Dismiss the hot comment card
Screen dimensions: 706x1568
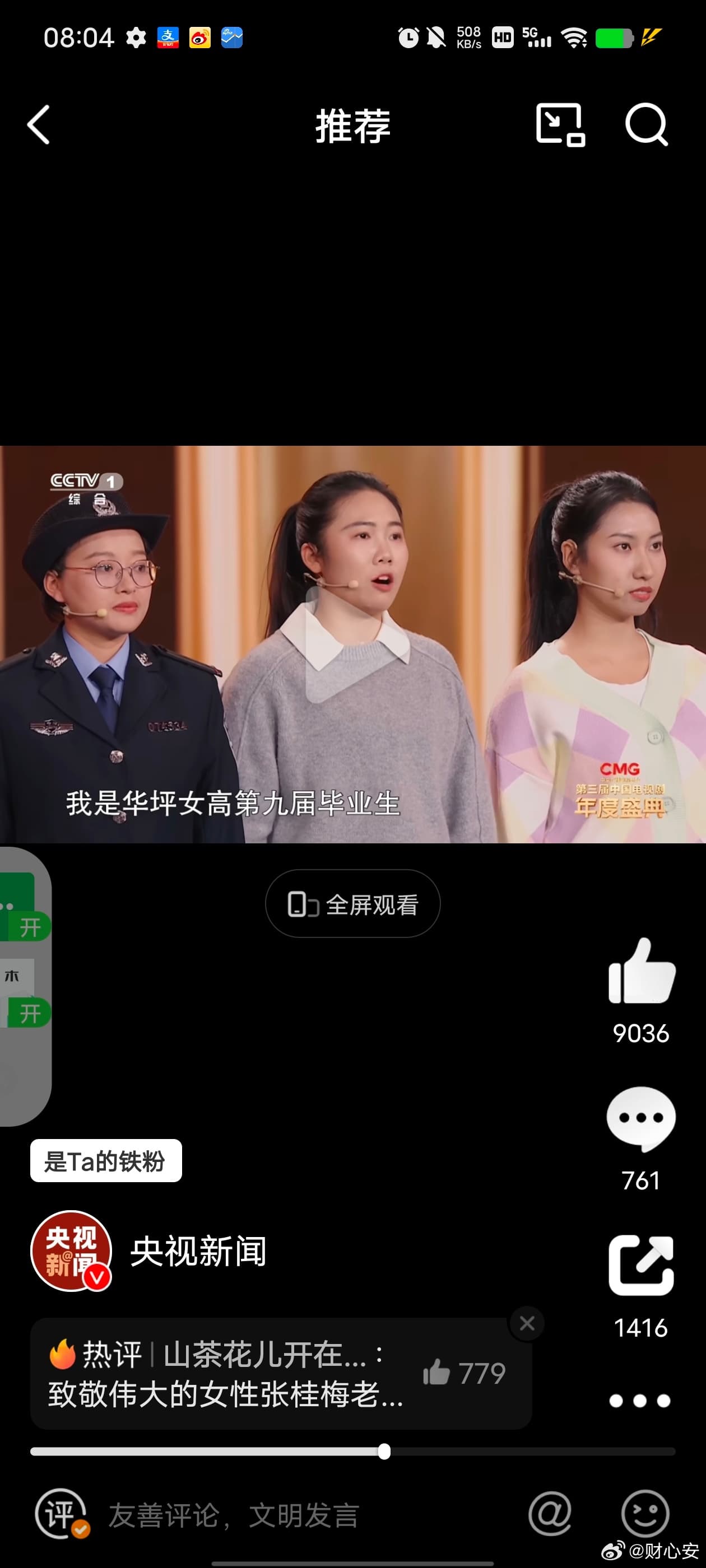pos(527,1323)
